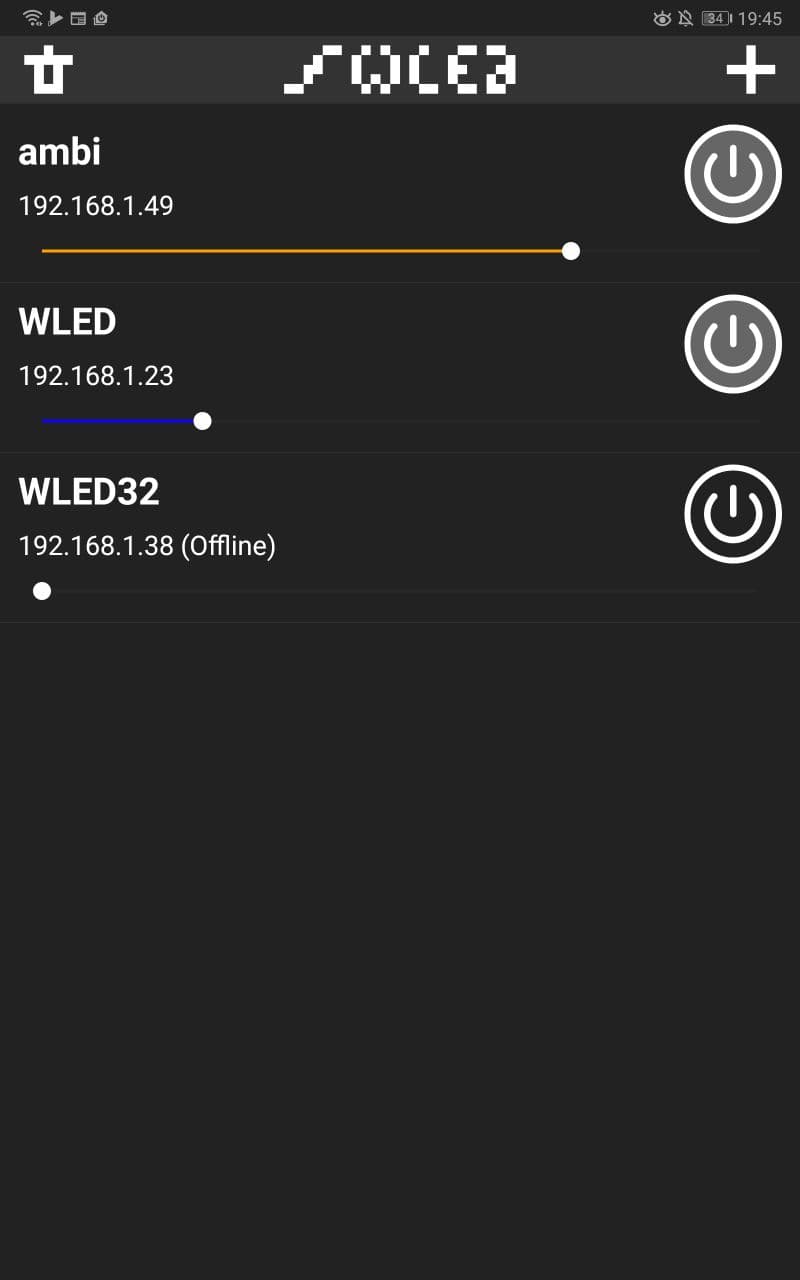Toggle power for the ambi device
The height and width of the screenshot is (1280, 800).
point(733,174)
